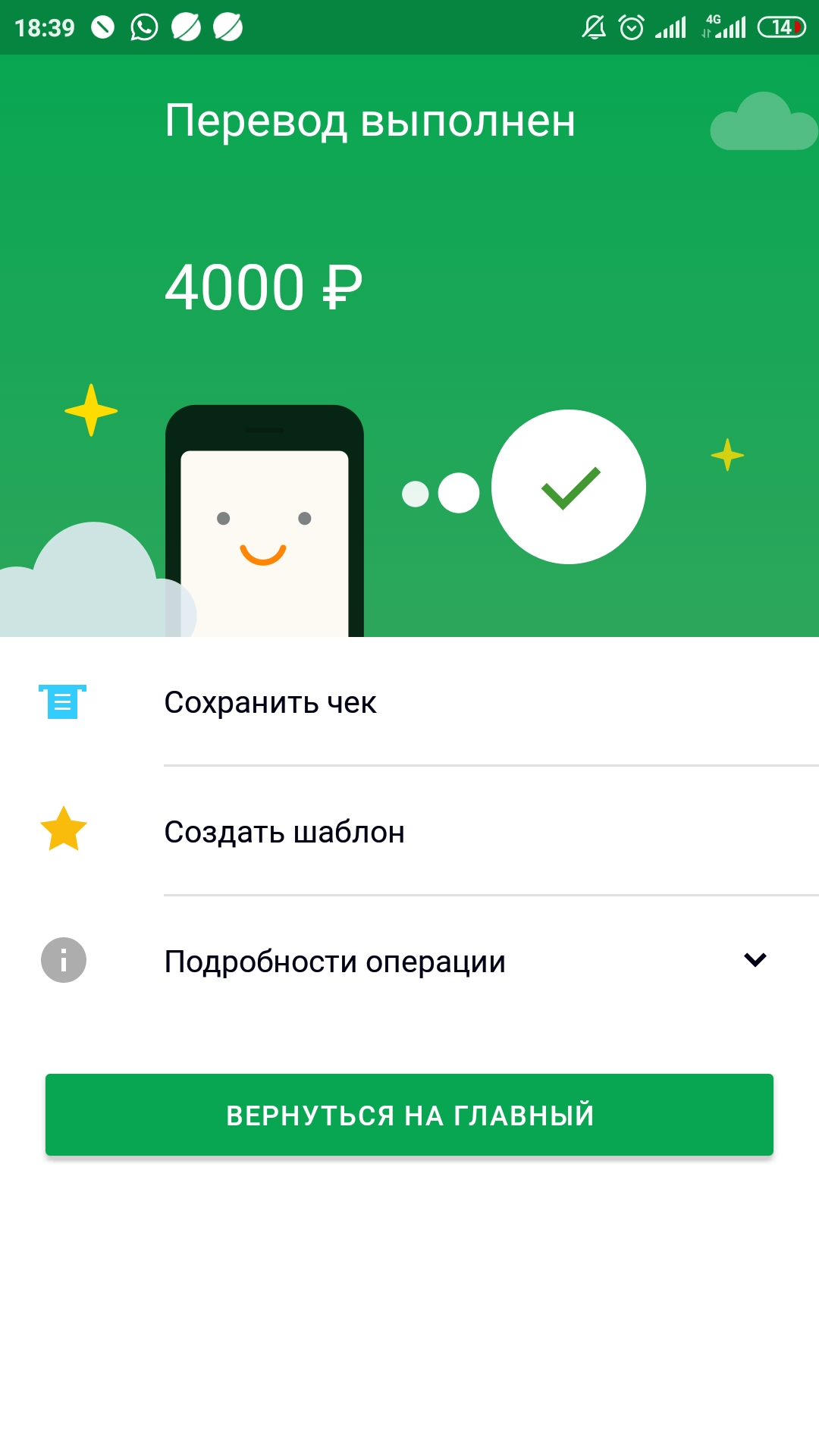Open Создать шаблон to create a template

[409, 831]
